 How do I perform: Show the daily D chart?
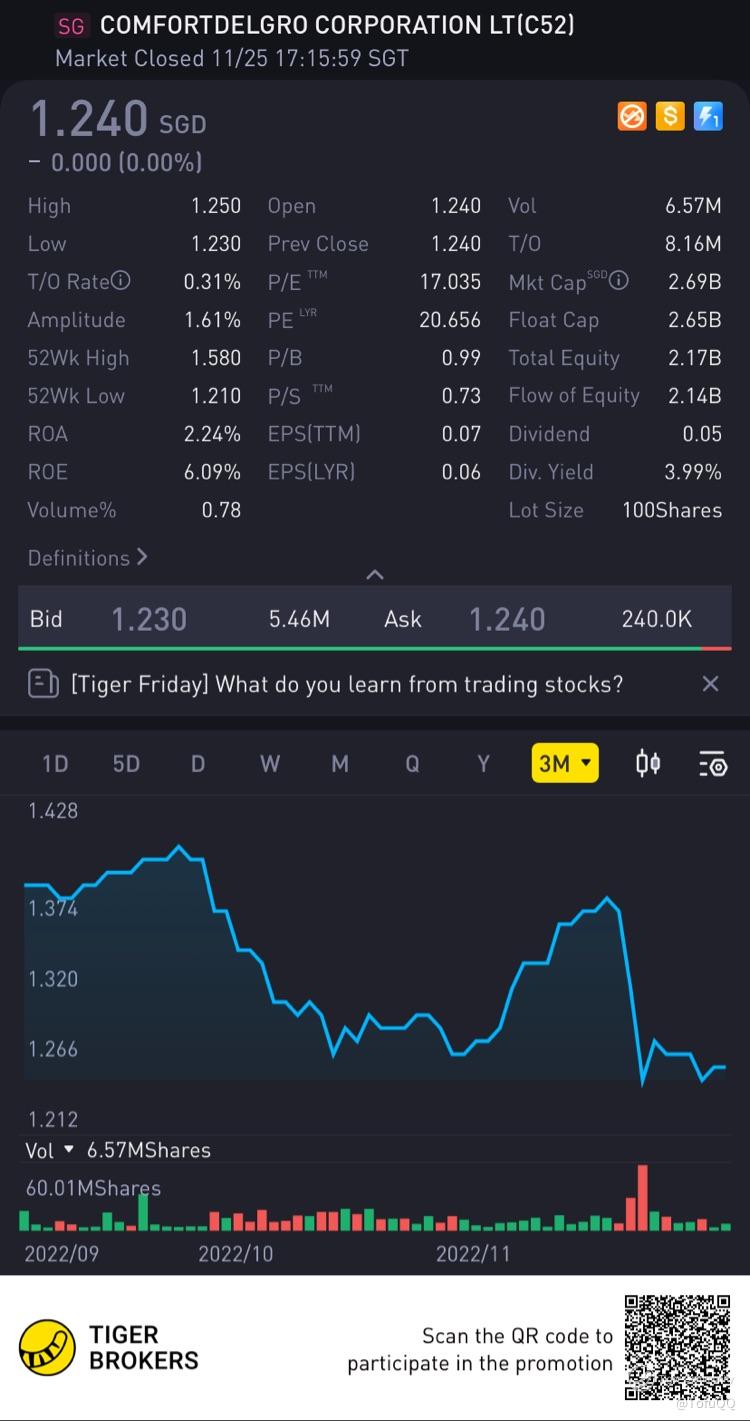coord(198,764)
